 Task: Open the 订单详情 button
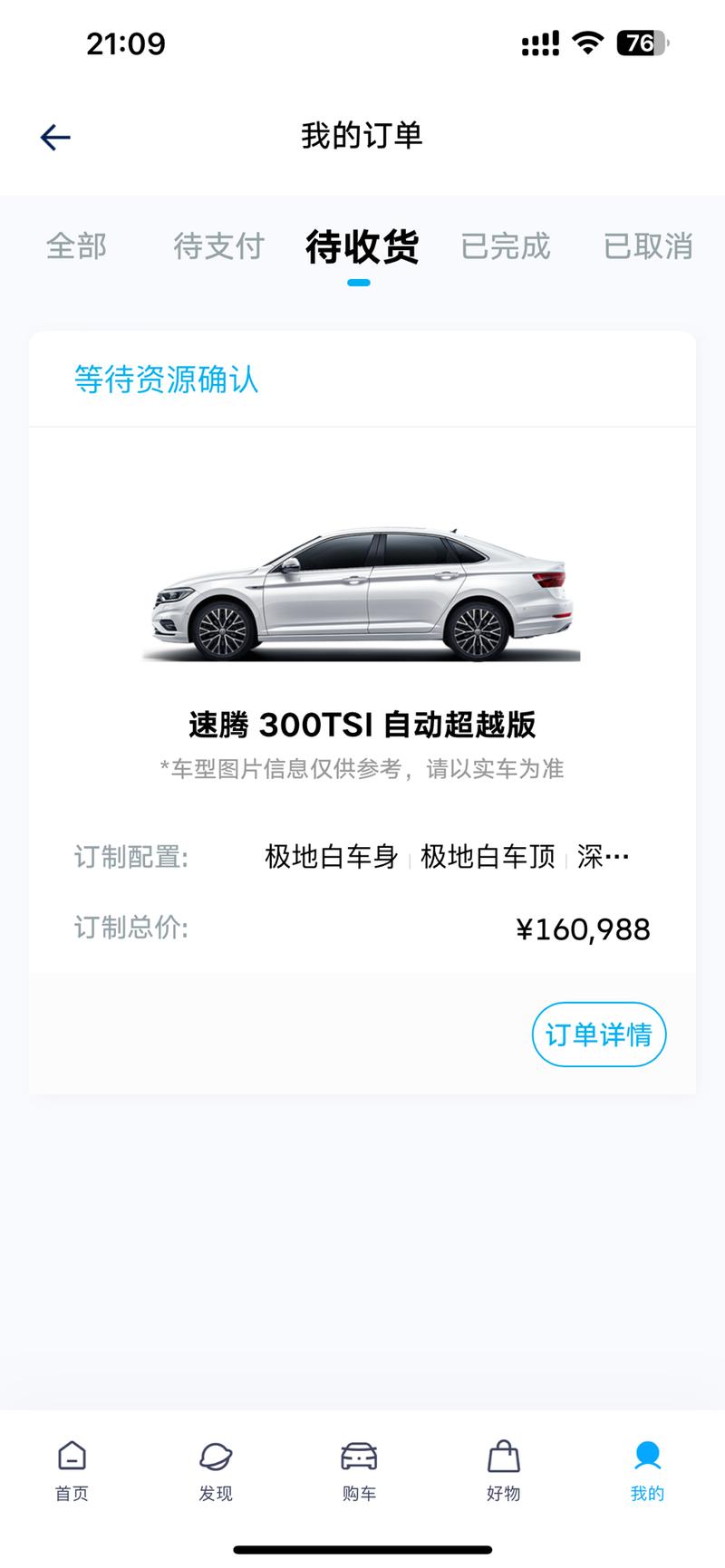(x=599, y=1034)
